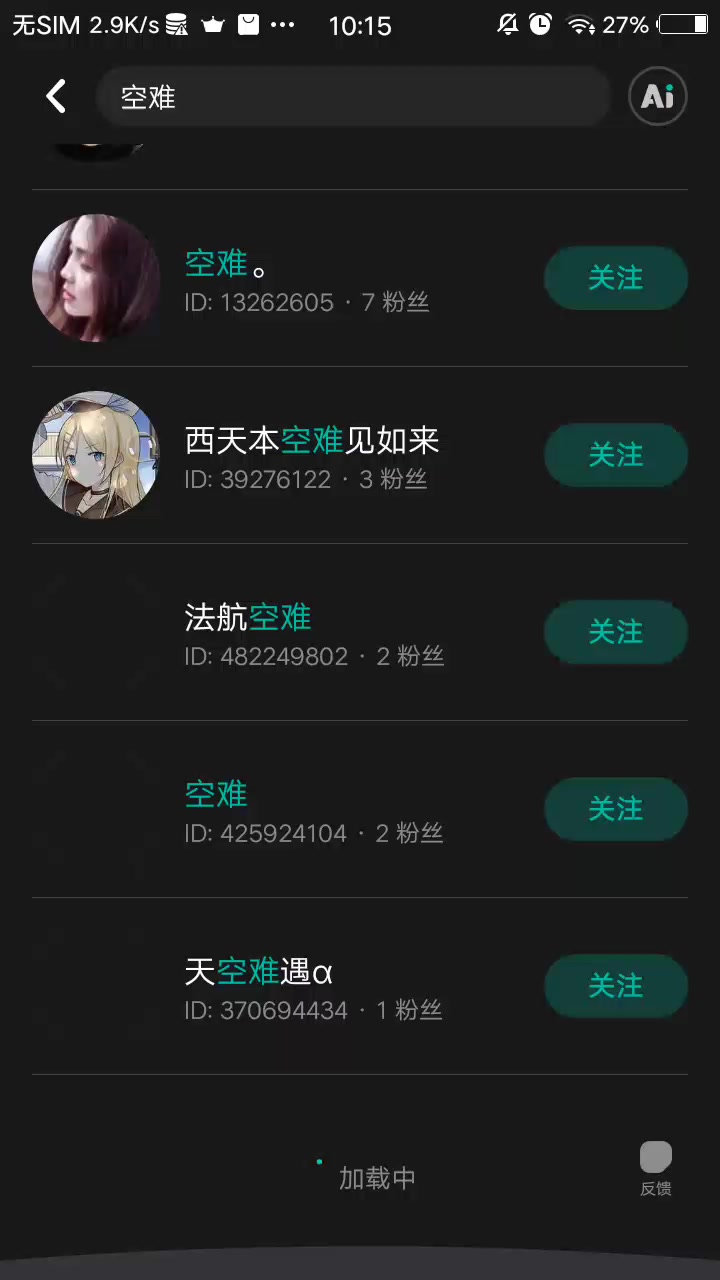720x1280 pixels.
Task: Open the 反馈 feedback button
Action: pyautogui.click(x=656, y=1169)
